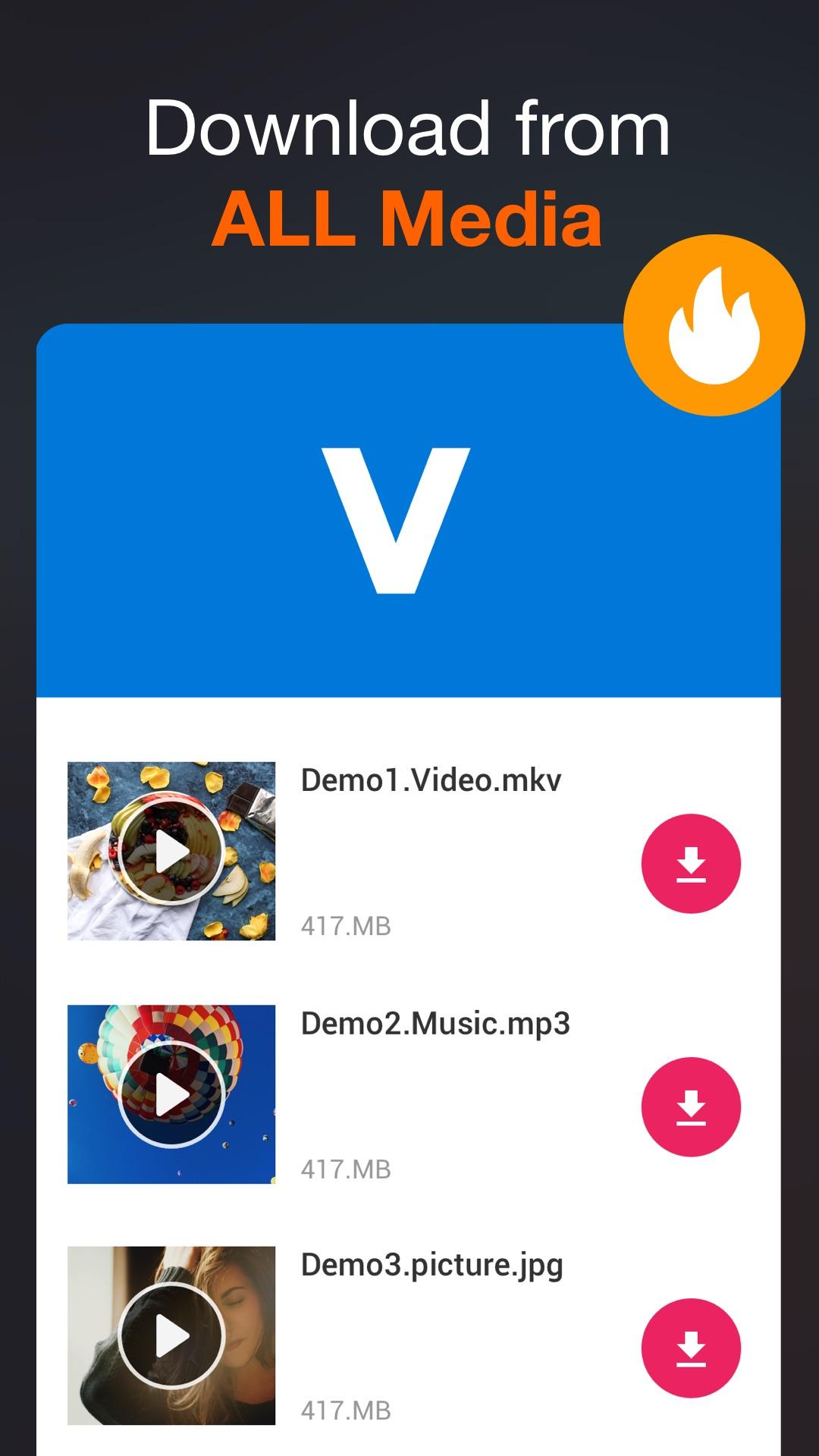Click the ALL Media orange headline

pyautogui.click(x=408, y=219)
